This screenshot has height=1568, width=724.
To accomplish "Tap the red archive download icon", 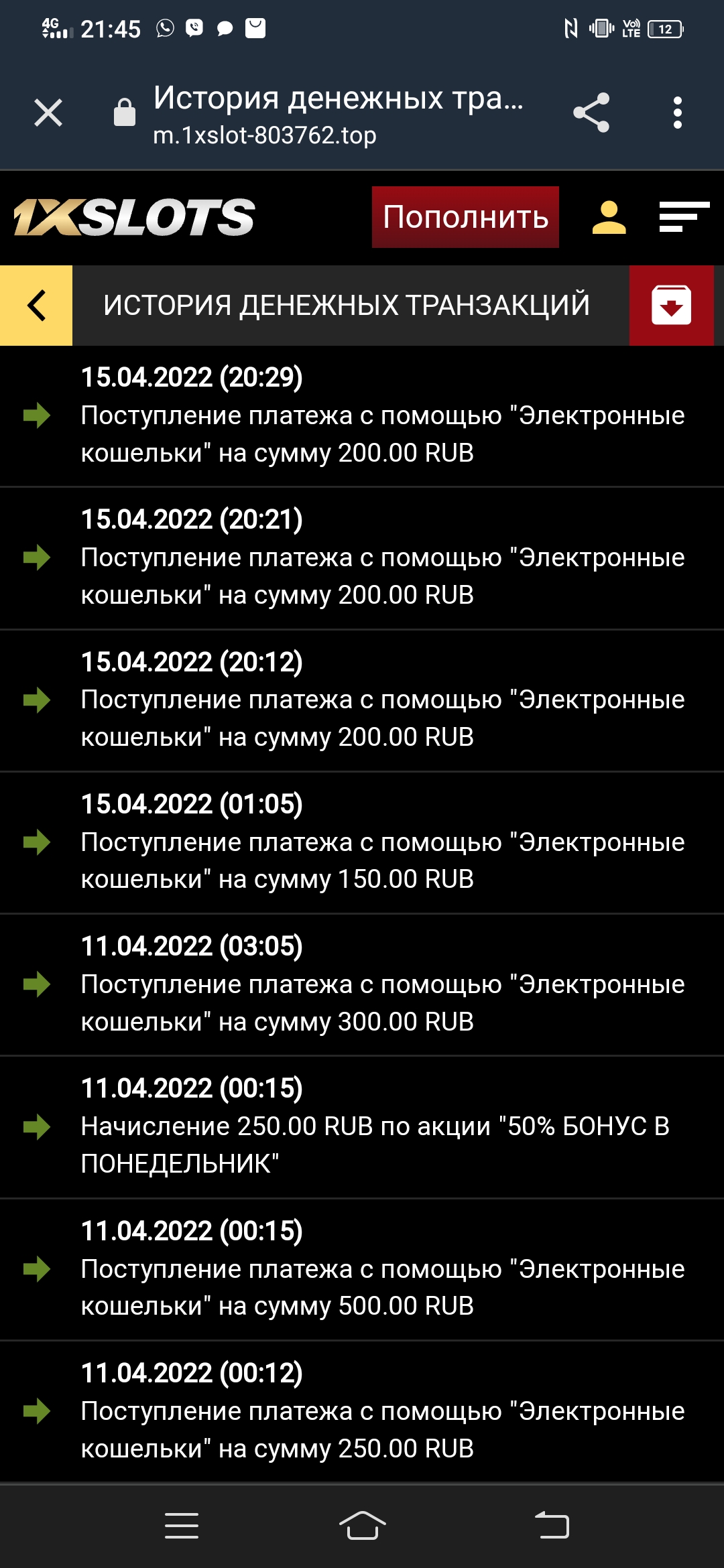I will pyautogui.click(x=671, y=306).
